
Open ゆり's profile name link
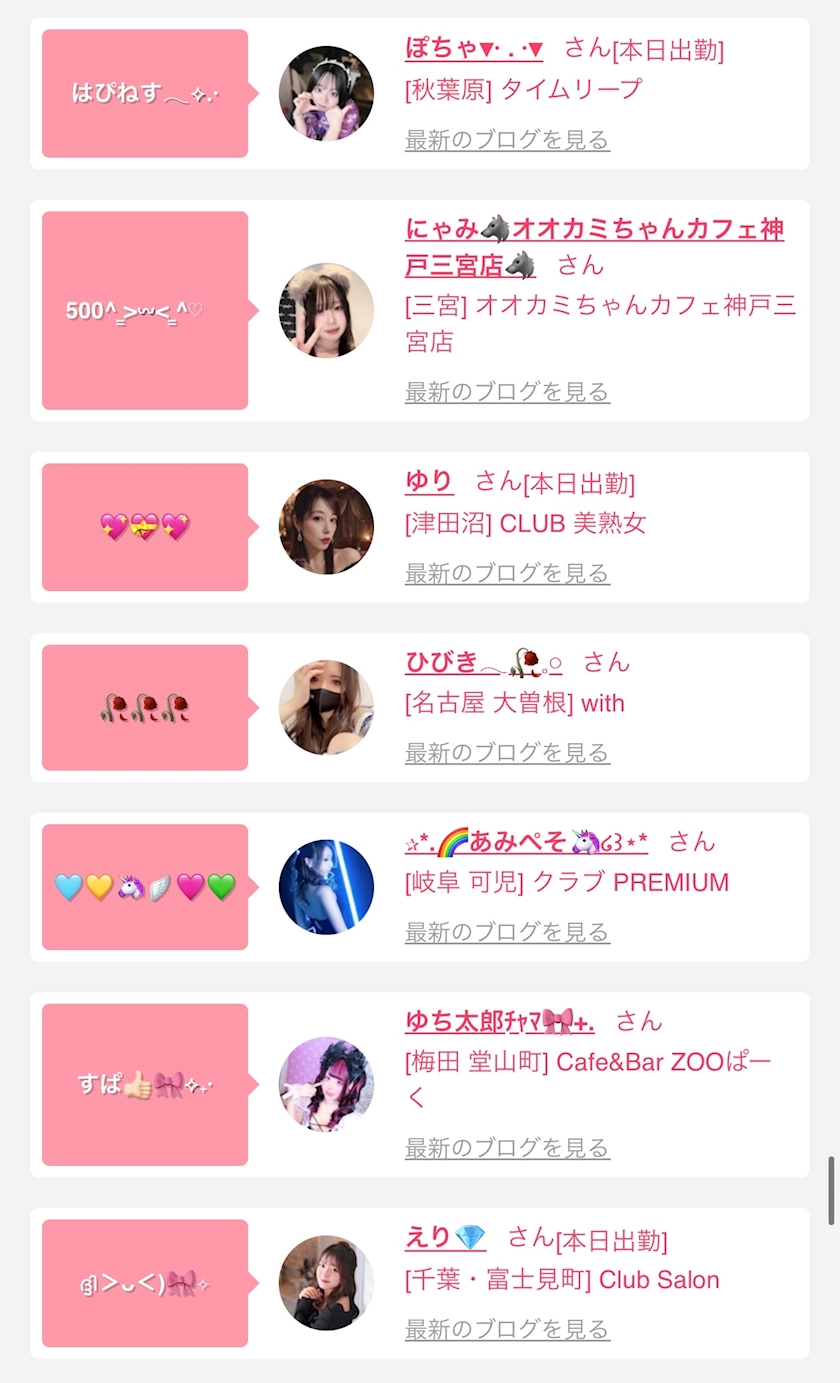click(x=429, y=482)
